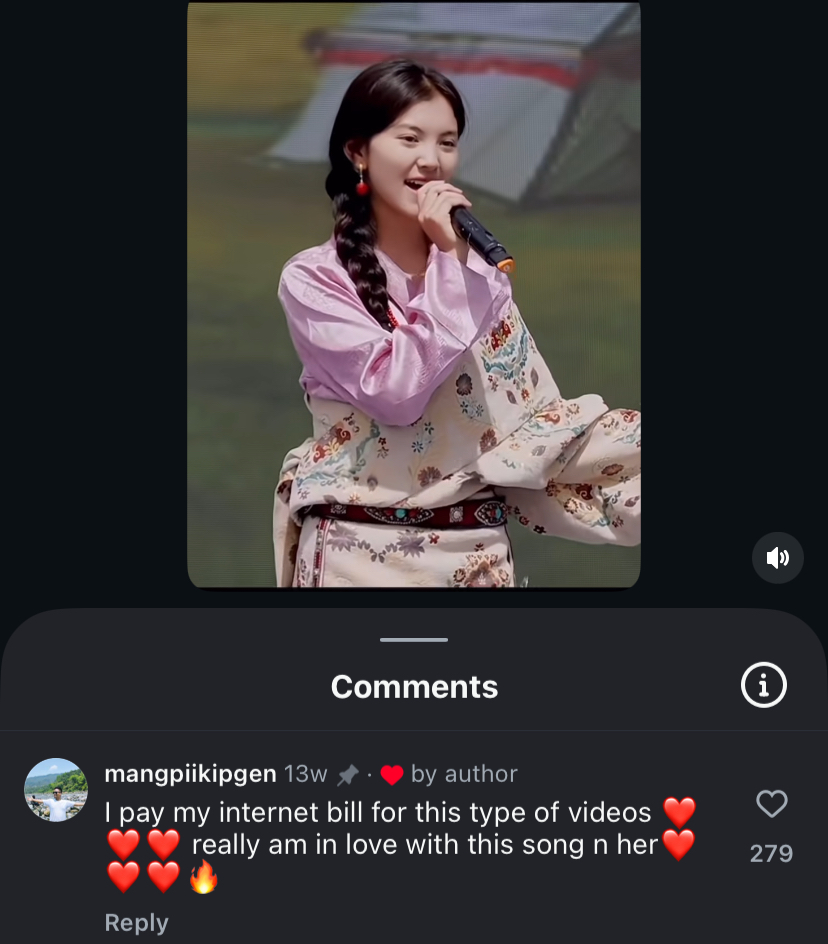Open mangpiikipgen's username link
This screenshot has height=944, width=828.
(190, 774)
